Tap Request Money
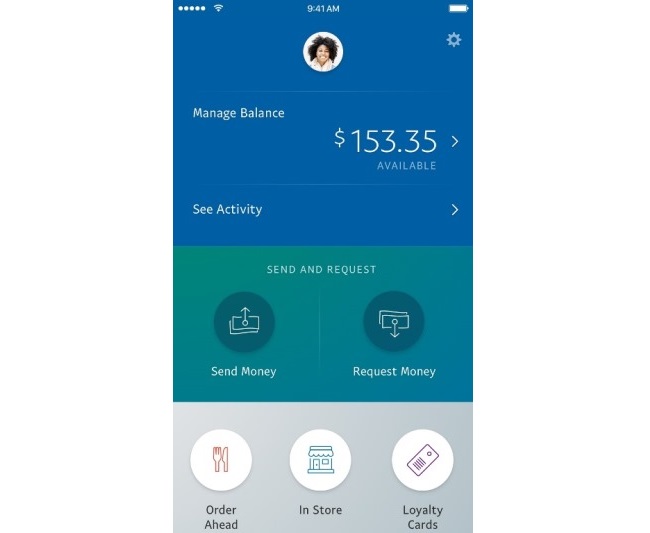The width and height of the screenshot is (650, 533). coord(394,322)
